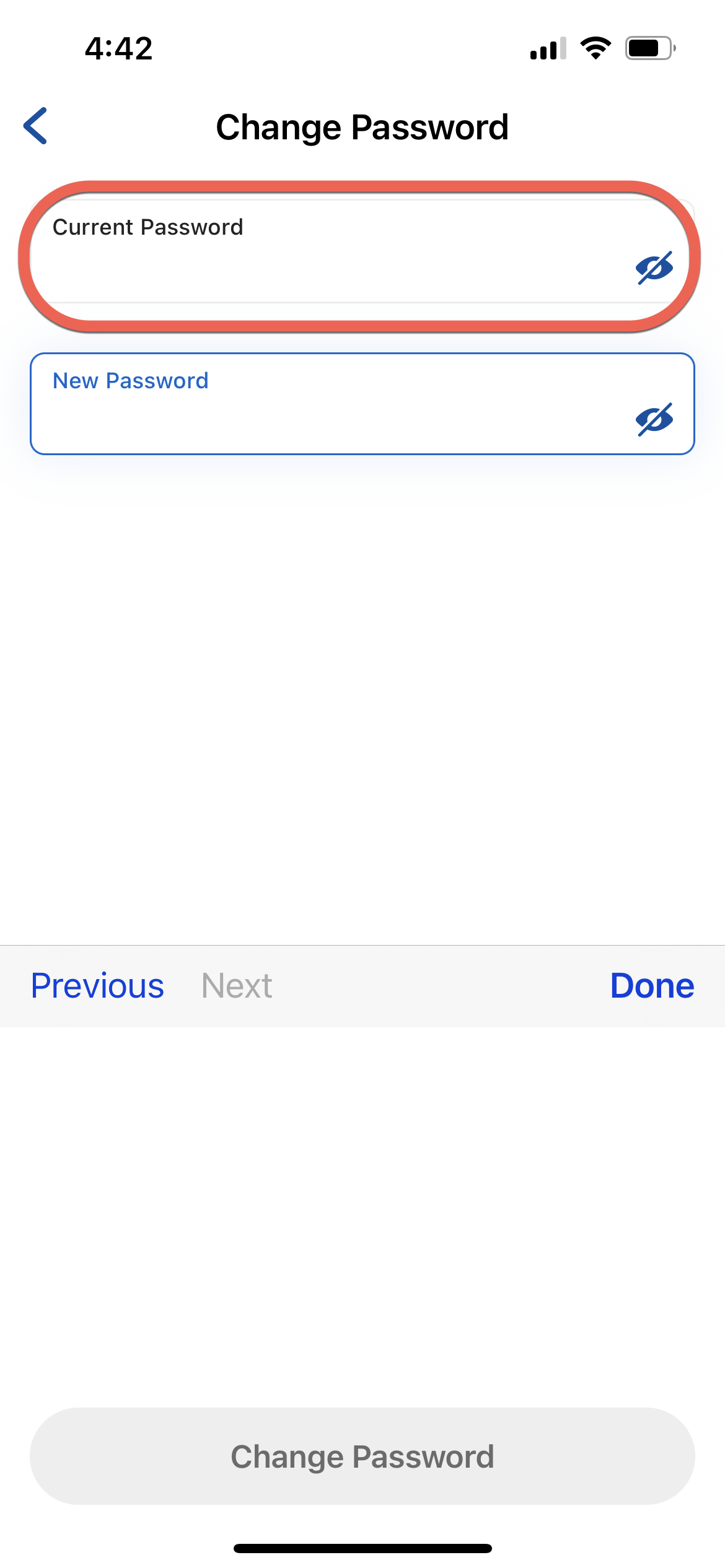Focus the New Password field

coord(362,404)
